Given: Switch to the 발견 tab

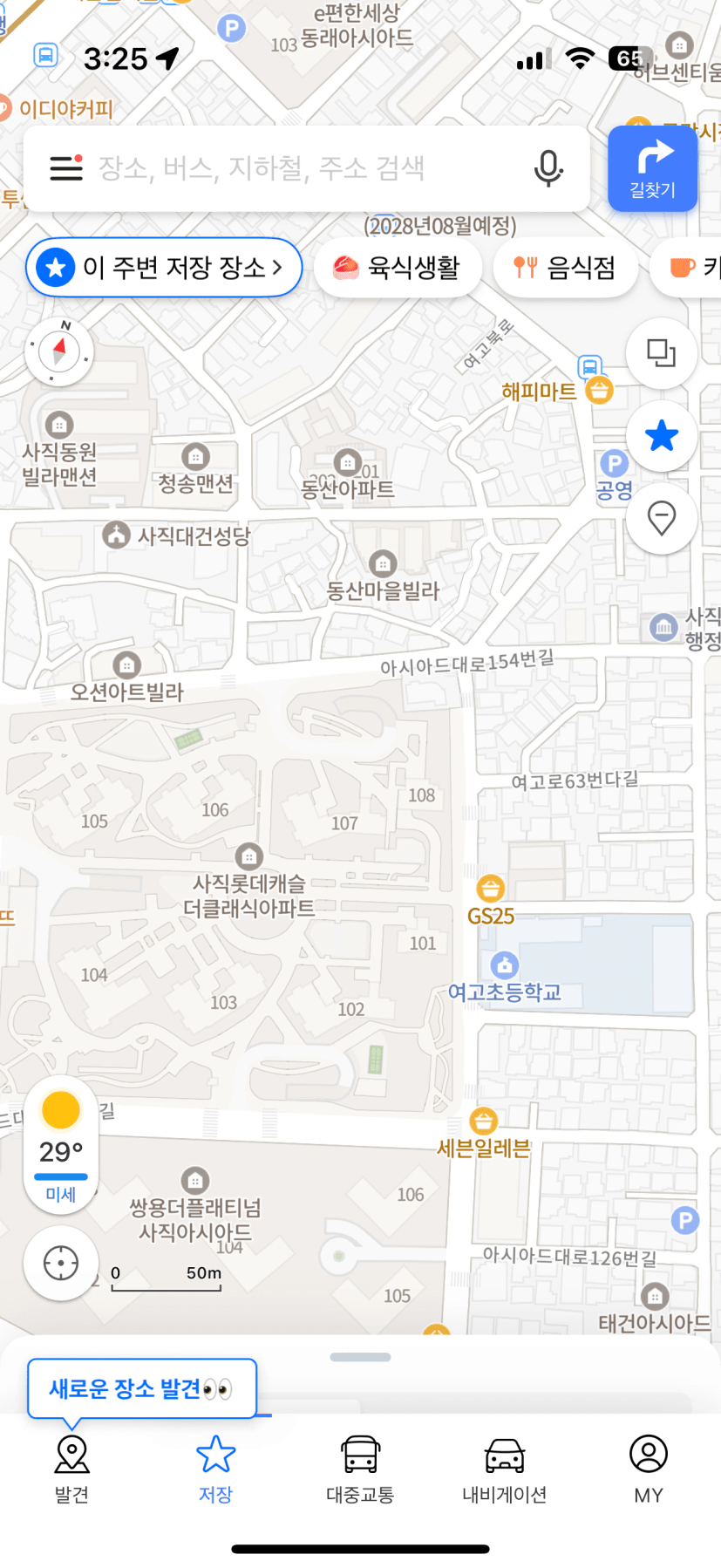Looking at the screenshot, I should [x=71, y=1469].
